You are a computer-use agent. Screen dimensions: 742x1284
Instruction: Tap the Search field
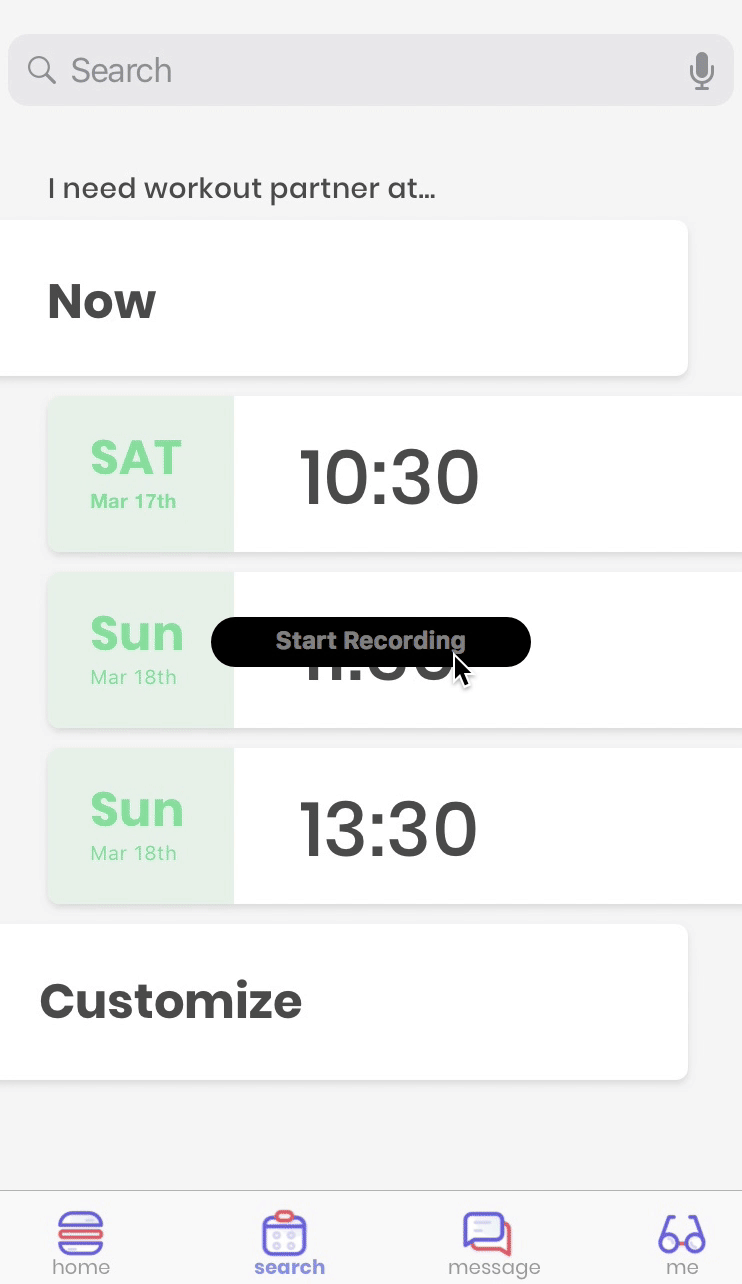pos(371,70)
